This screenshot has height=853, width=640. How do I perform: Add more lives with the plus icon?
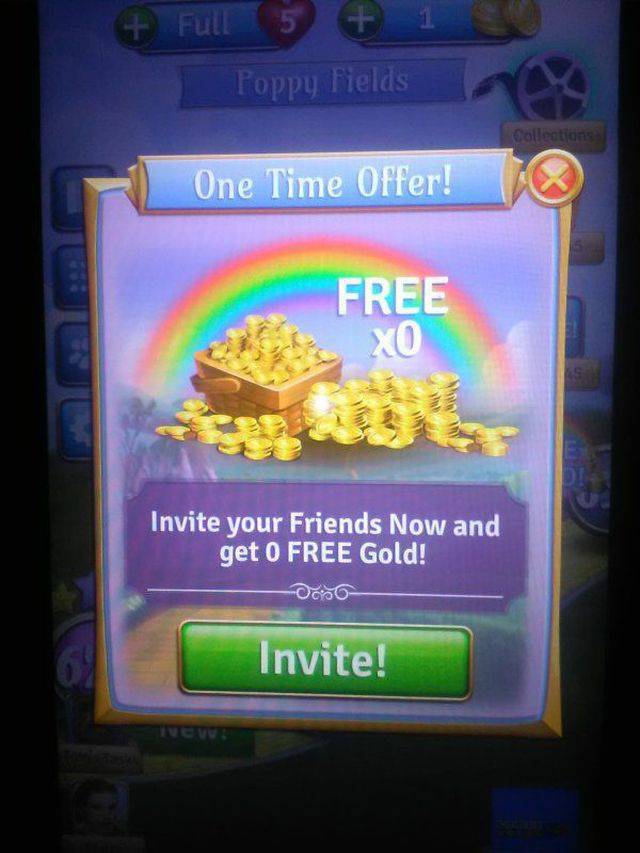(137, 25)
